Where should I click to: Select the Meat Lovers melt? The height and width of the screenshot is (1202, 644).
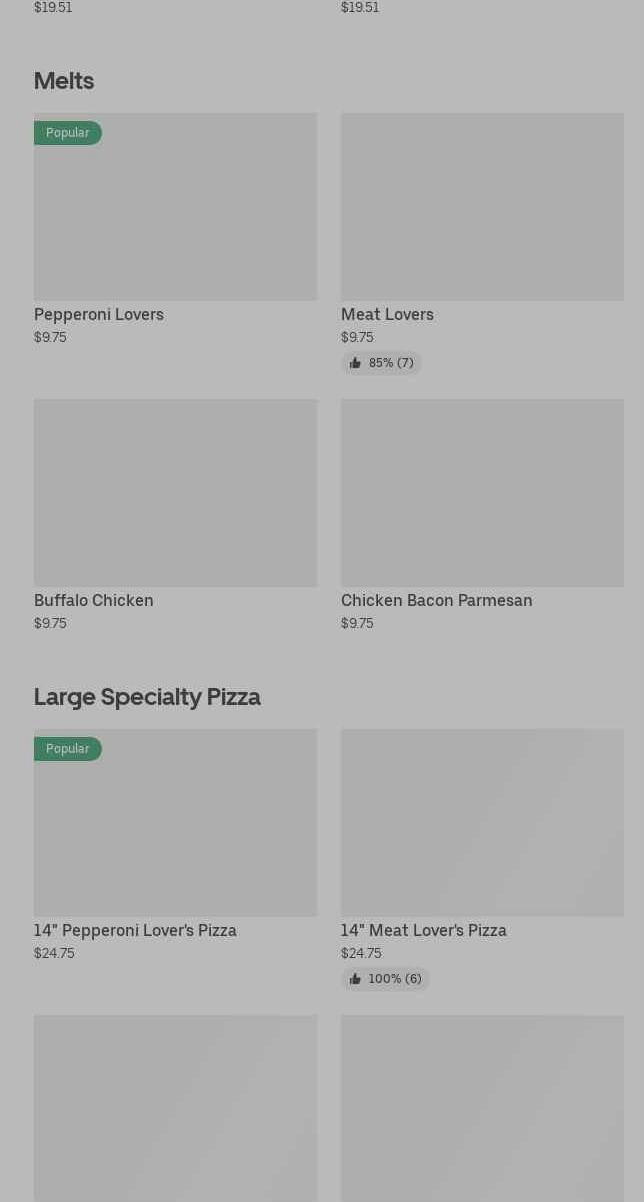pos(482,207)
